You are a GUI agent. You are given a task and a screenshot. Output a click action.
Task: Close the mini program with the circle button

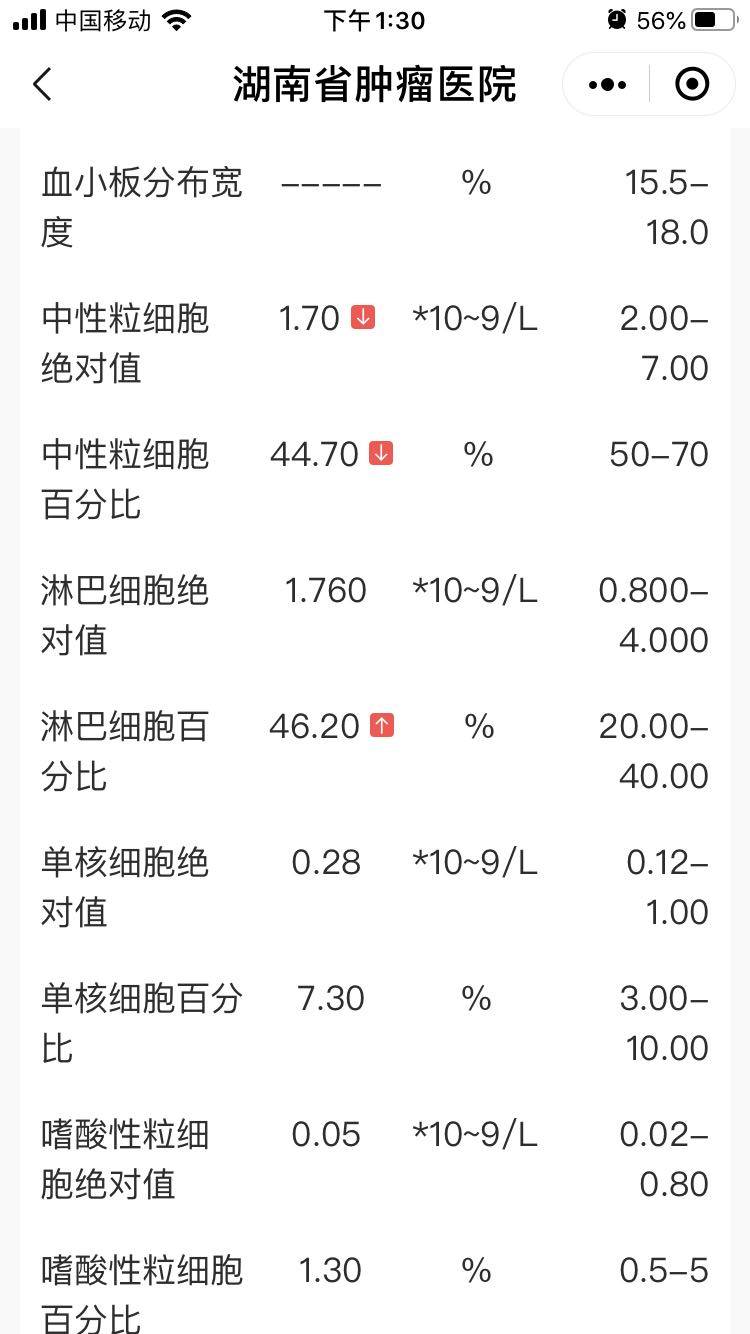point(692,85)
